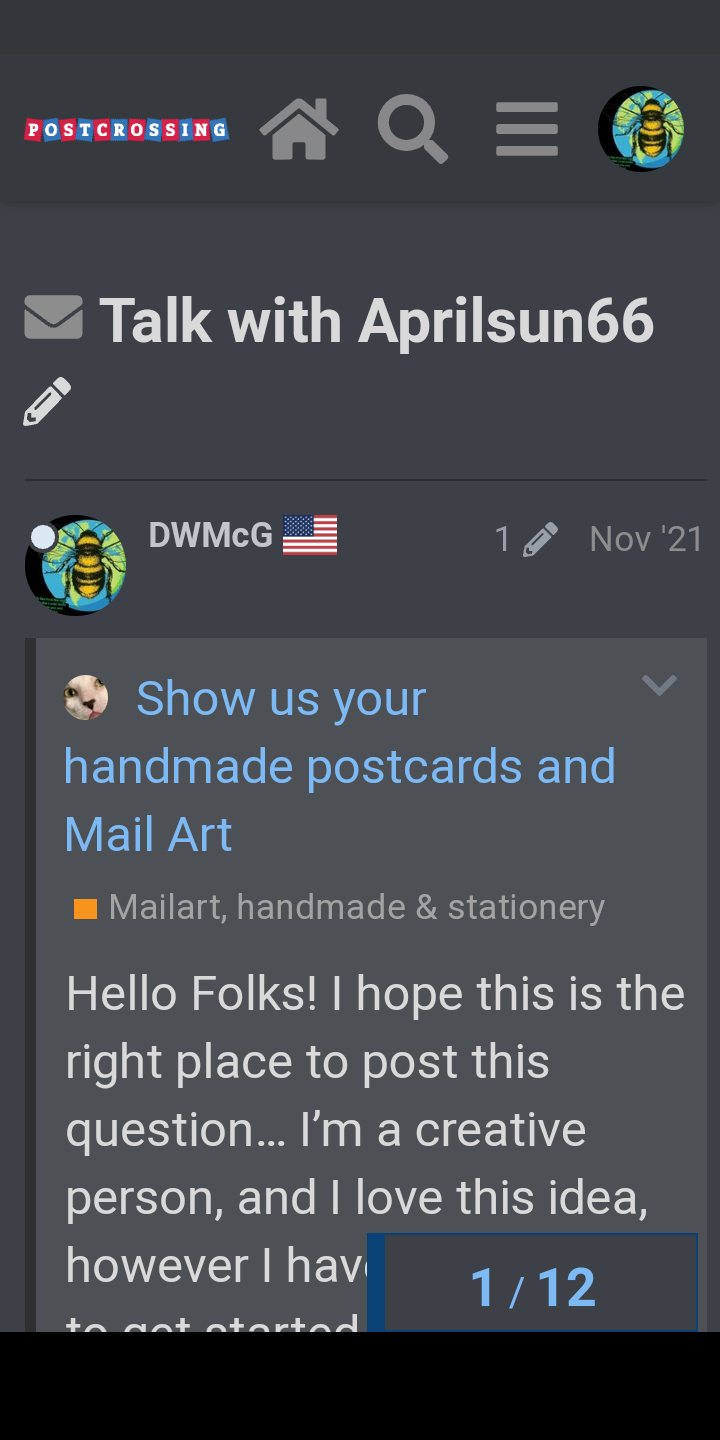720x1440 pixels.
Task: Open the Postcrossing logo home link
Action: pyautogui.click(x=127, y=130)
